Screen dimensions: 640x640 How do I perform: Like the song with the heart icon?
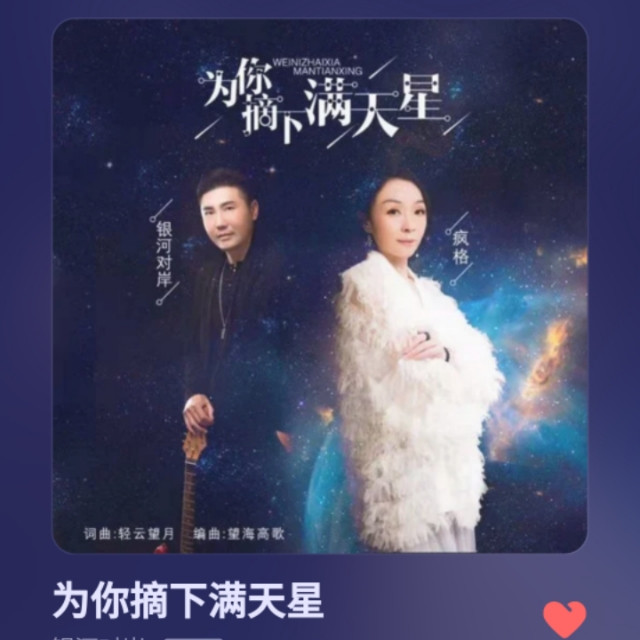tap(564, 620)
